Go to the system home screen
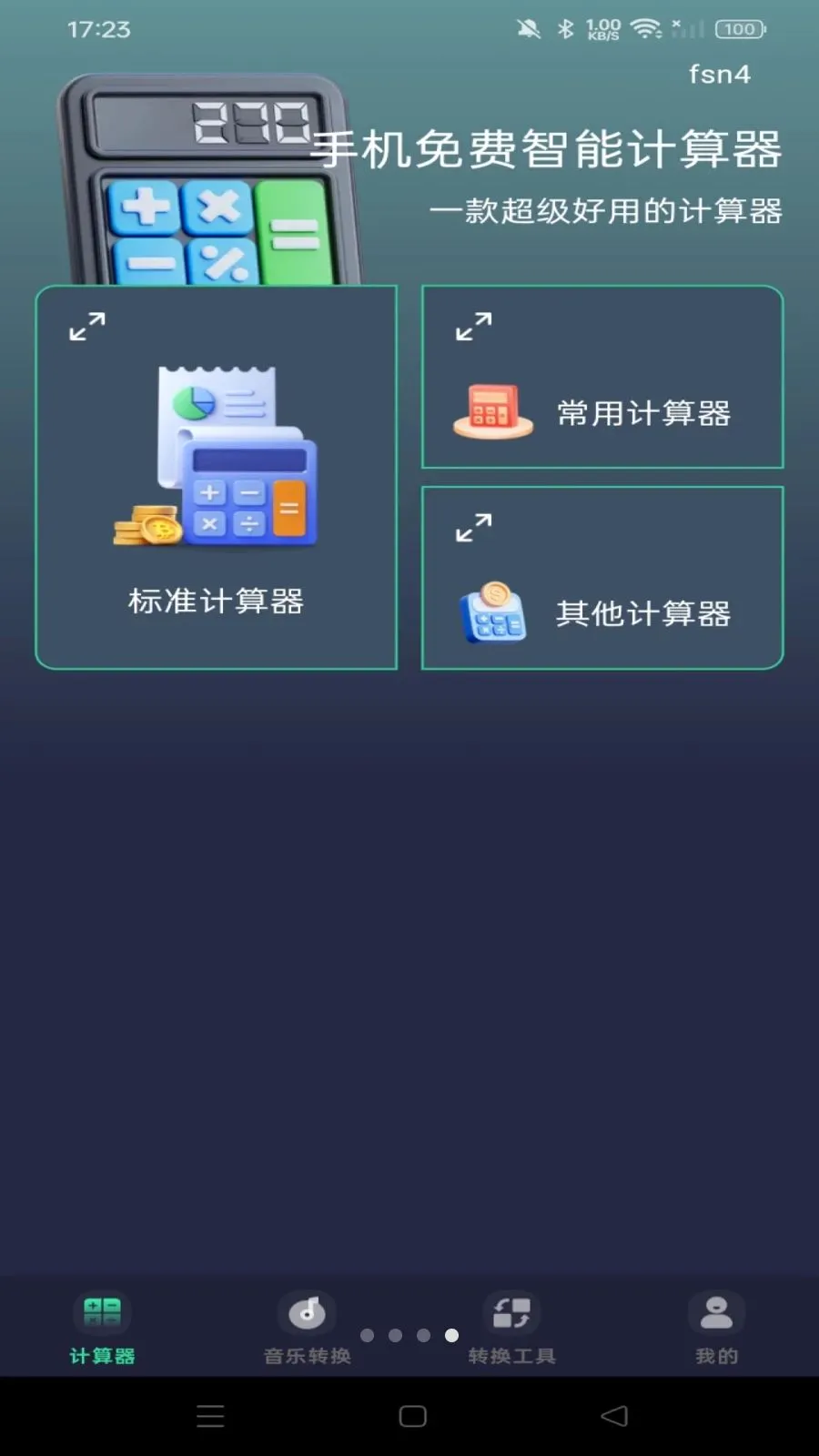The image size is (819, 1456). click(x=412, y=1416)
